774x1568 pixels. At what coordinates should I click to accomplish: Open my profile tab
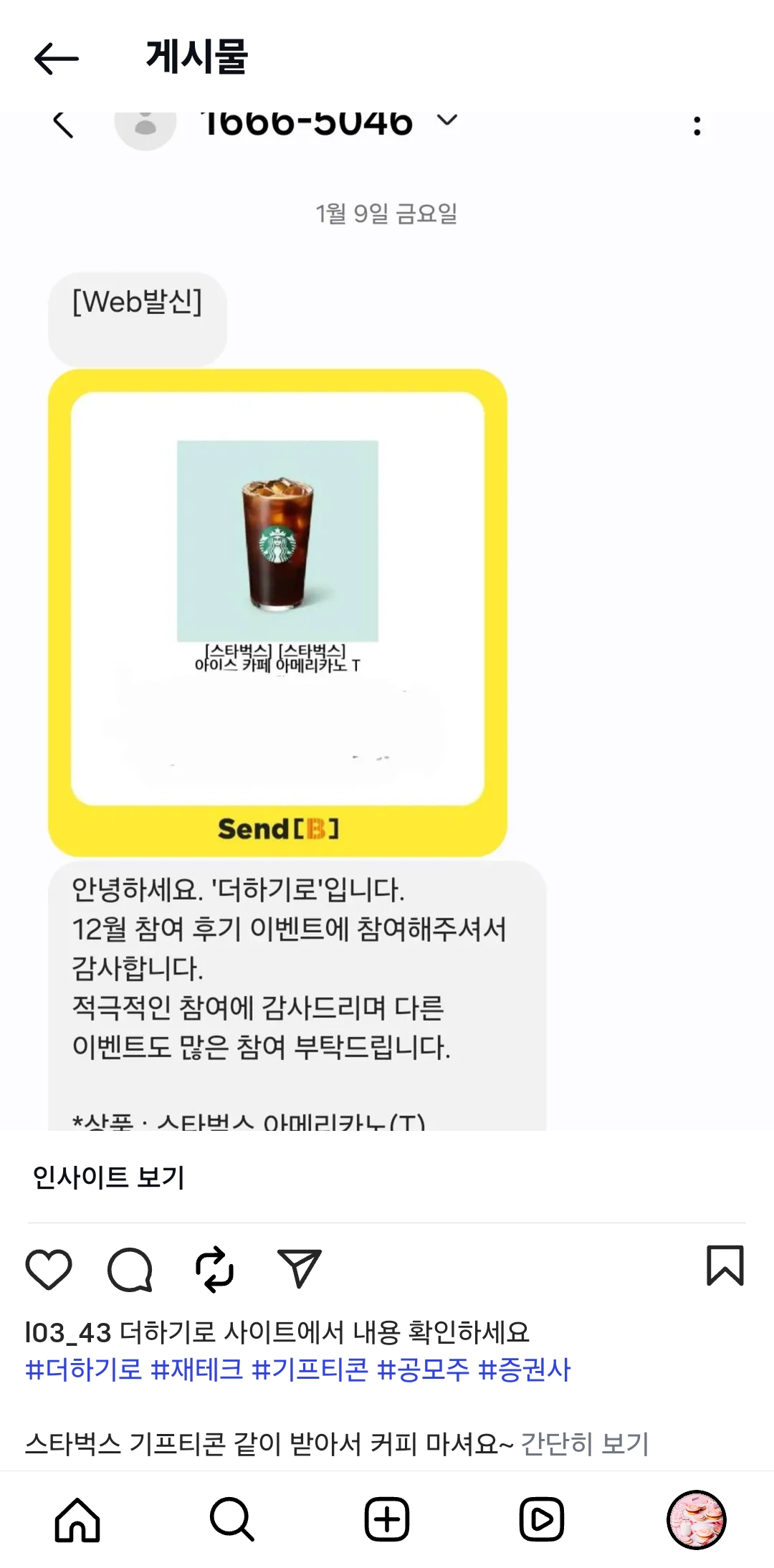[x=696, y=1519]
